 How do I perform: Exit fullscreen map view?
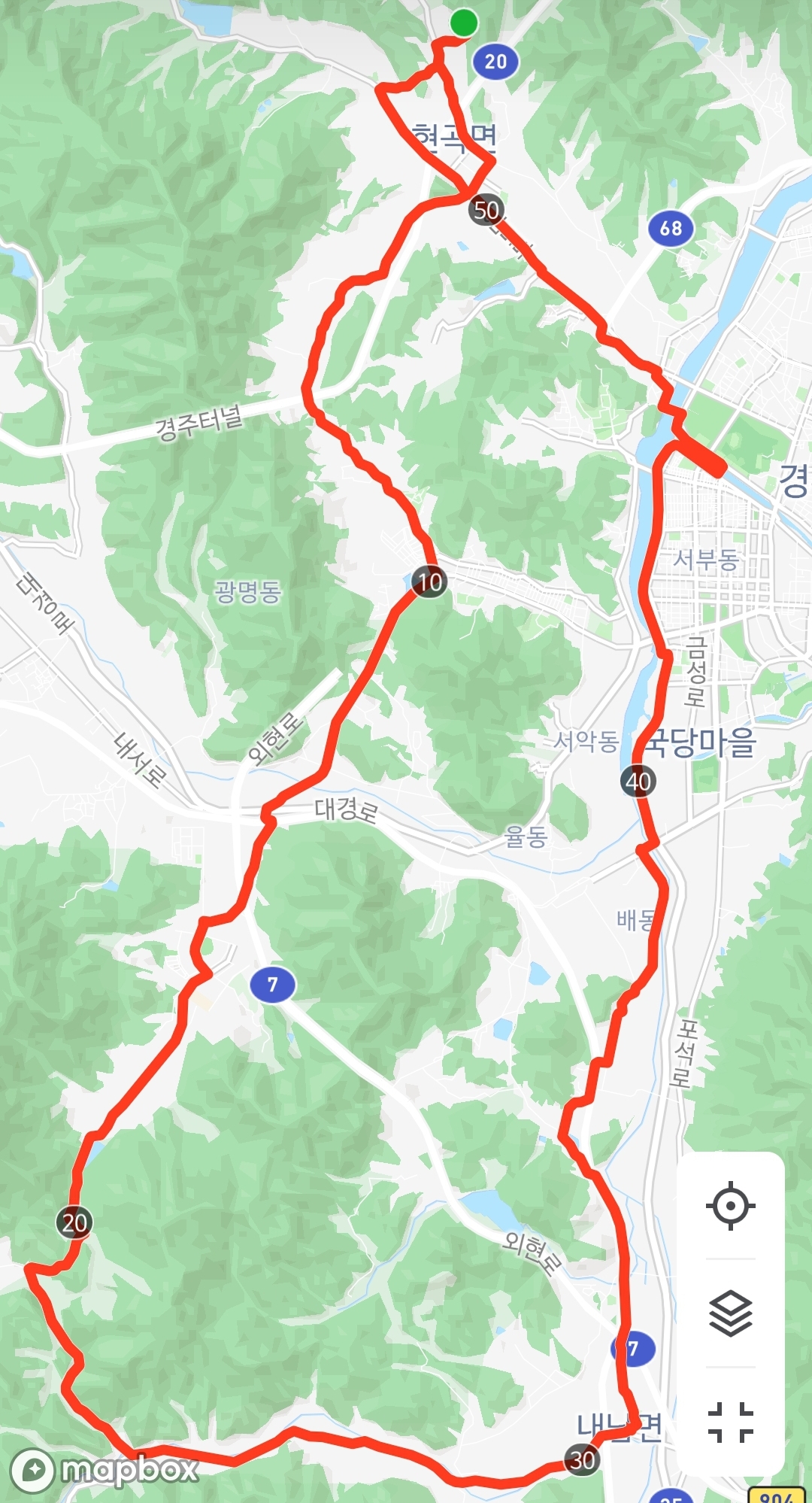click(x=730, y=1422)
